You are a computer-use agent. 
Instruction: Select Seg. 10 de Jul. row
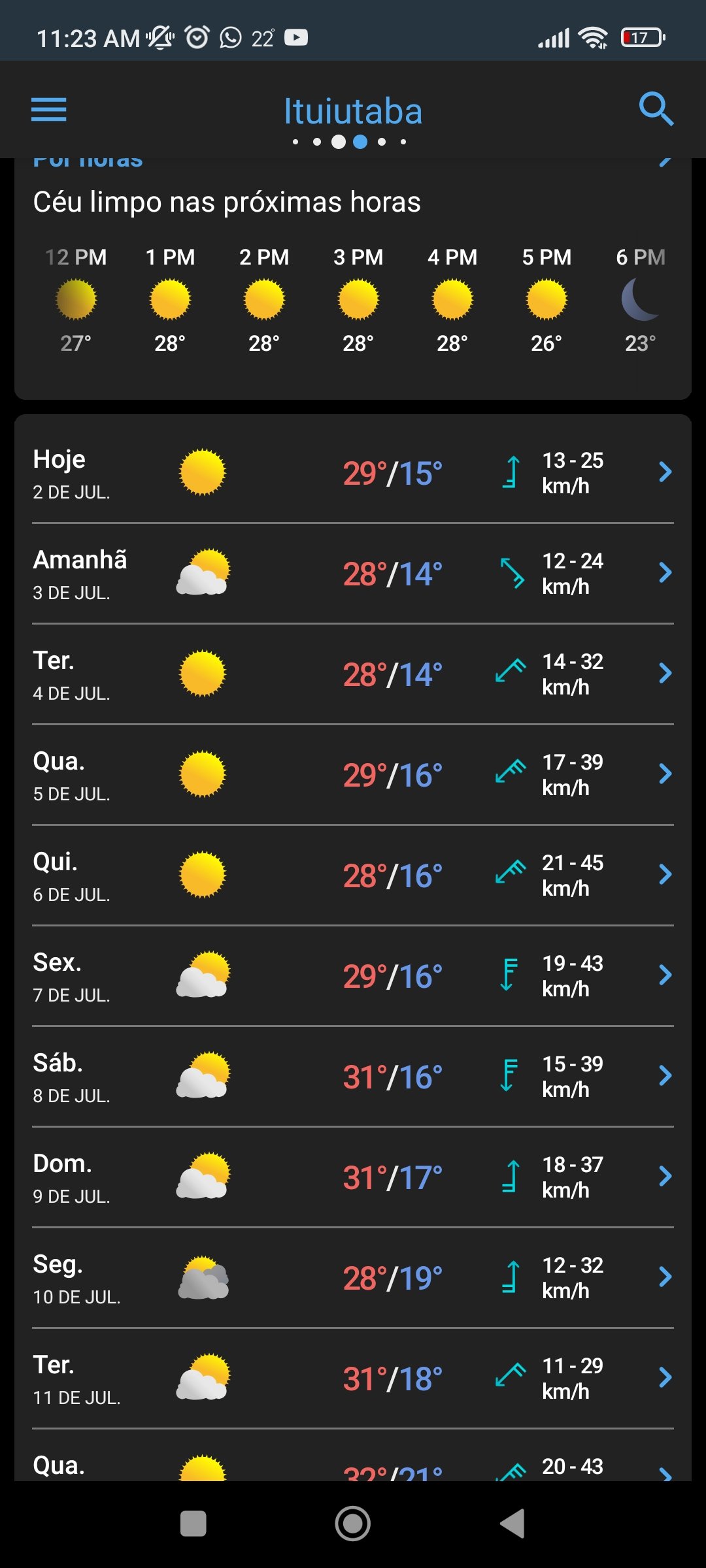click(x=353, y=1278)
